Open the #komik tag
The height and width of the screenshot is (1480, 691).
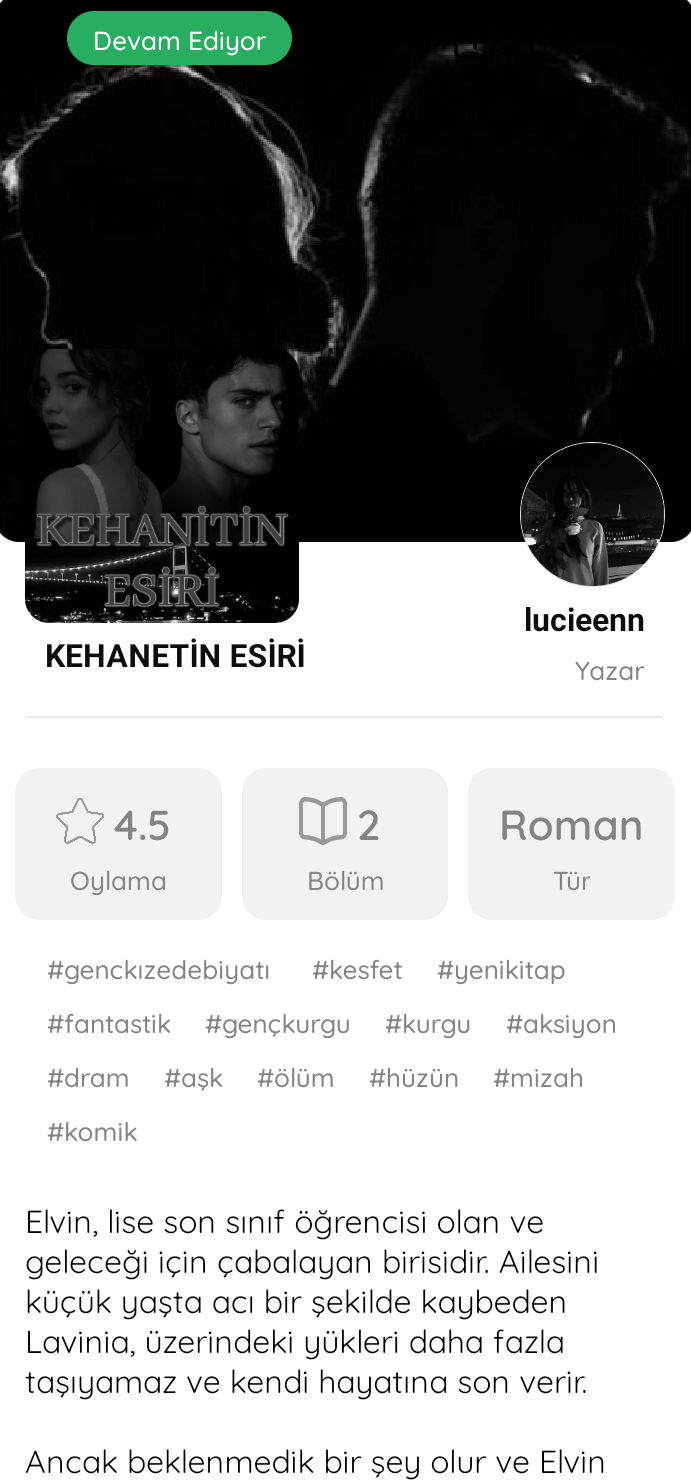click(92, 1133)
